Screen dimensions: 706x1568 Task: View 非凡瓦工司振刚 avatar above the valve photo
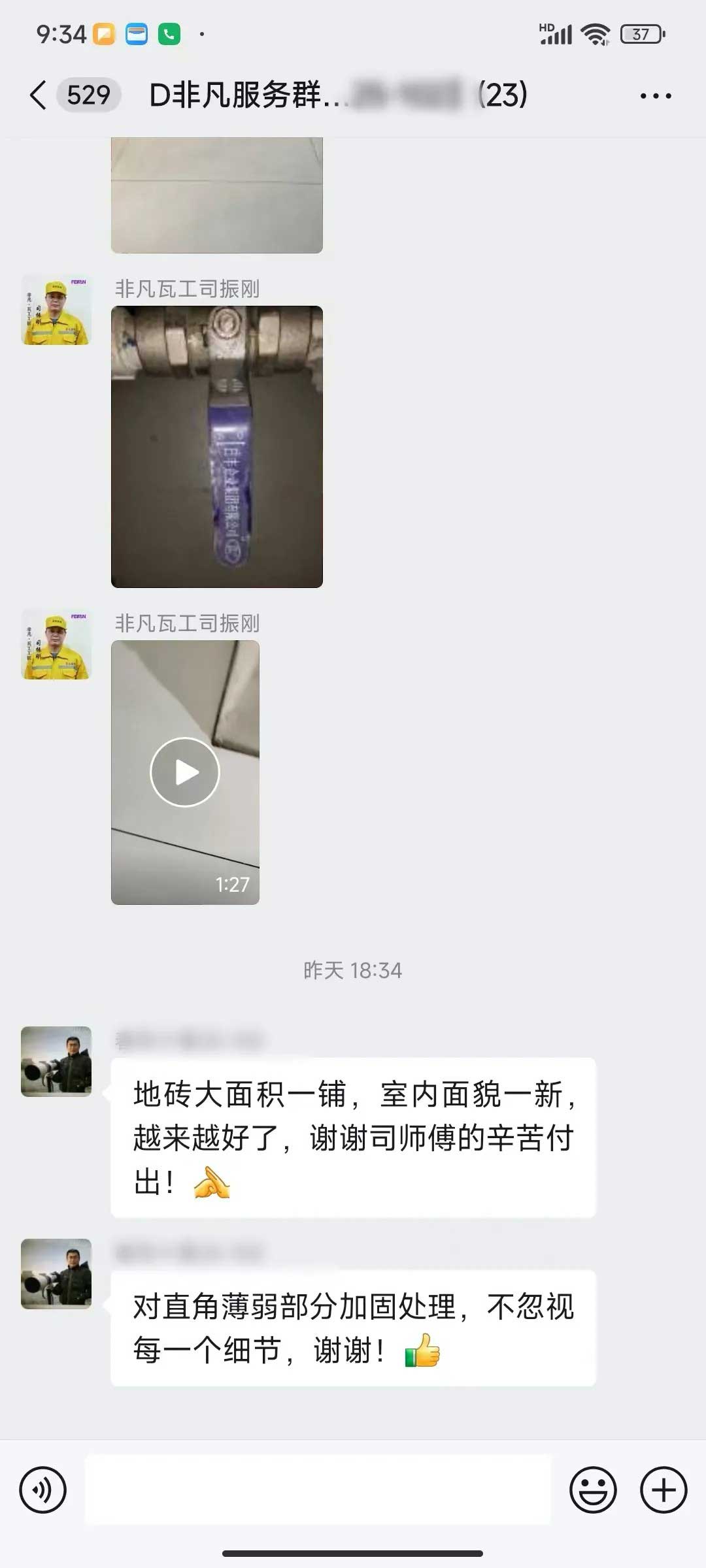[56, 310]
